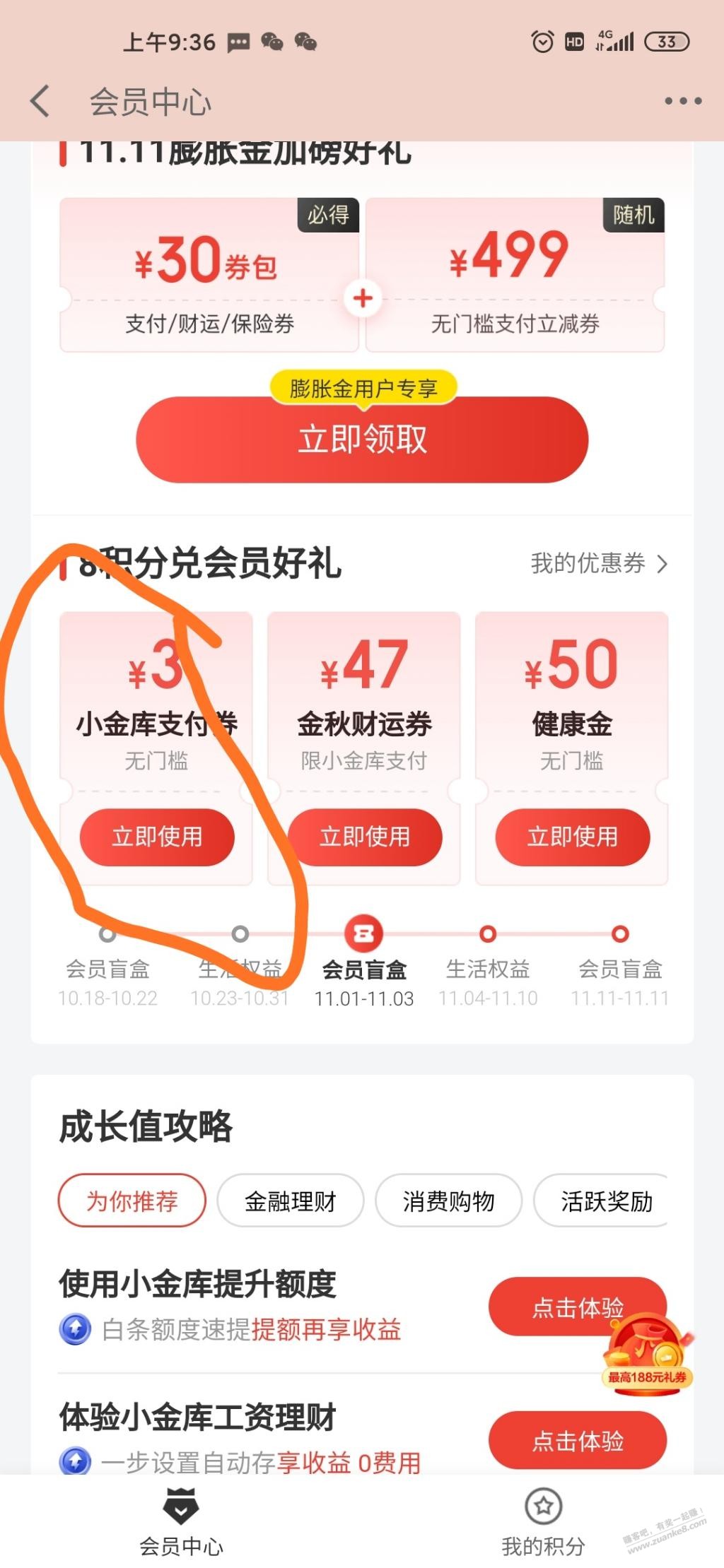Image resolution: width=724 pixels, height=1568 pixels.
Task: Open the ¥499 无门槛支付立减券 card
Action: click(515, 276)
